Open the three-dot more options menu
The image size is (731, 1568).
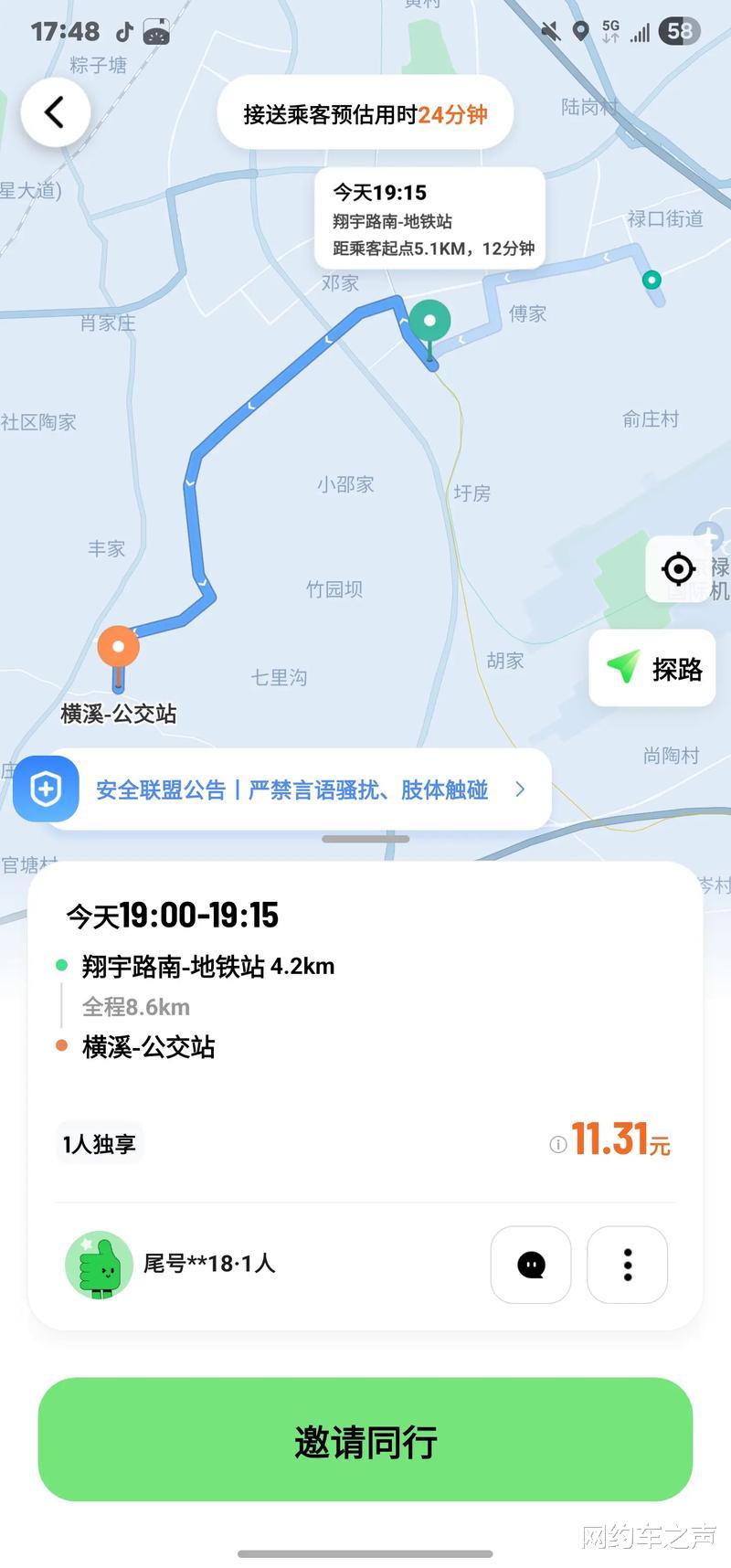(x=627, y=1265)
